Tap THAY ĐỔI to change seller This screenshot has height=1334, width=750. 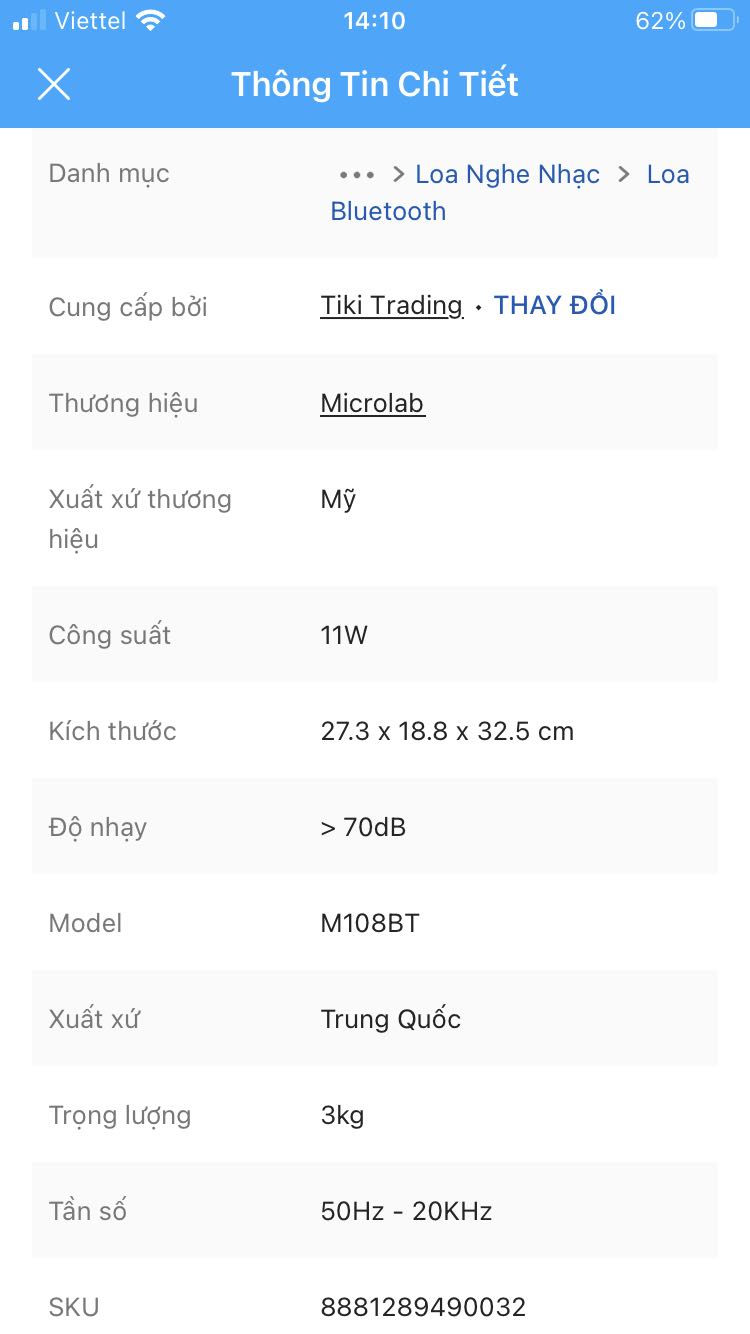555,305
